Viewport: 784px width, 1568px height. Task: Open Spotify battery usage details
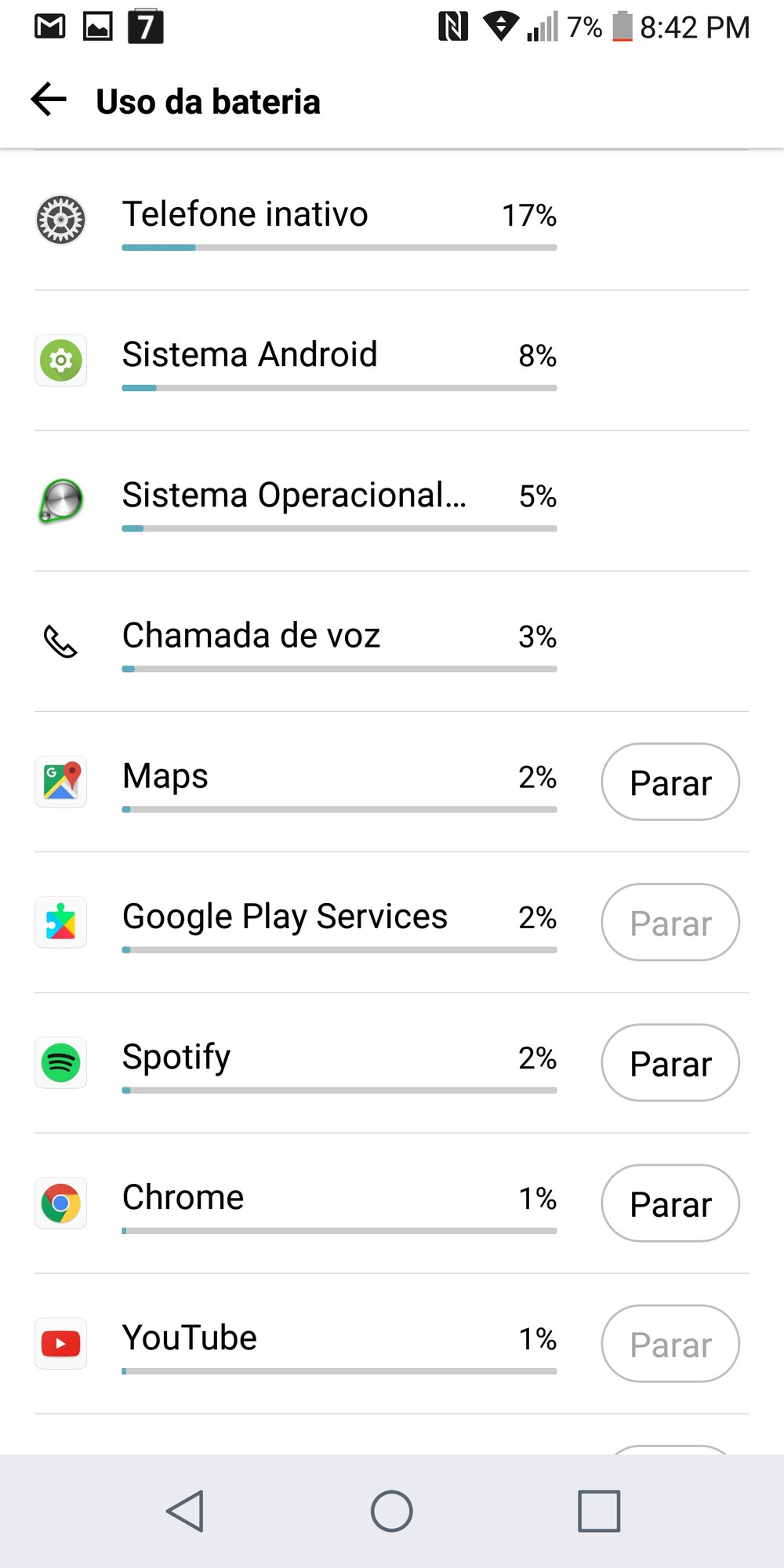pyautogui.click(x=314, y=1062)
